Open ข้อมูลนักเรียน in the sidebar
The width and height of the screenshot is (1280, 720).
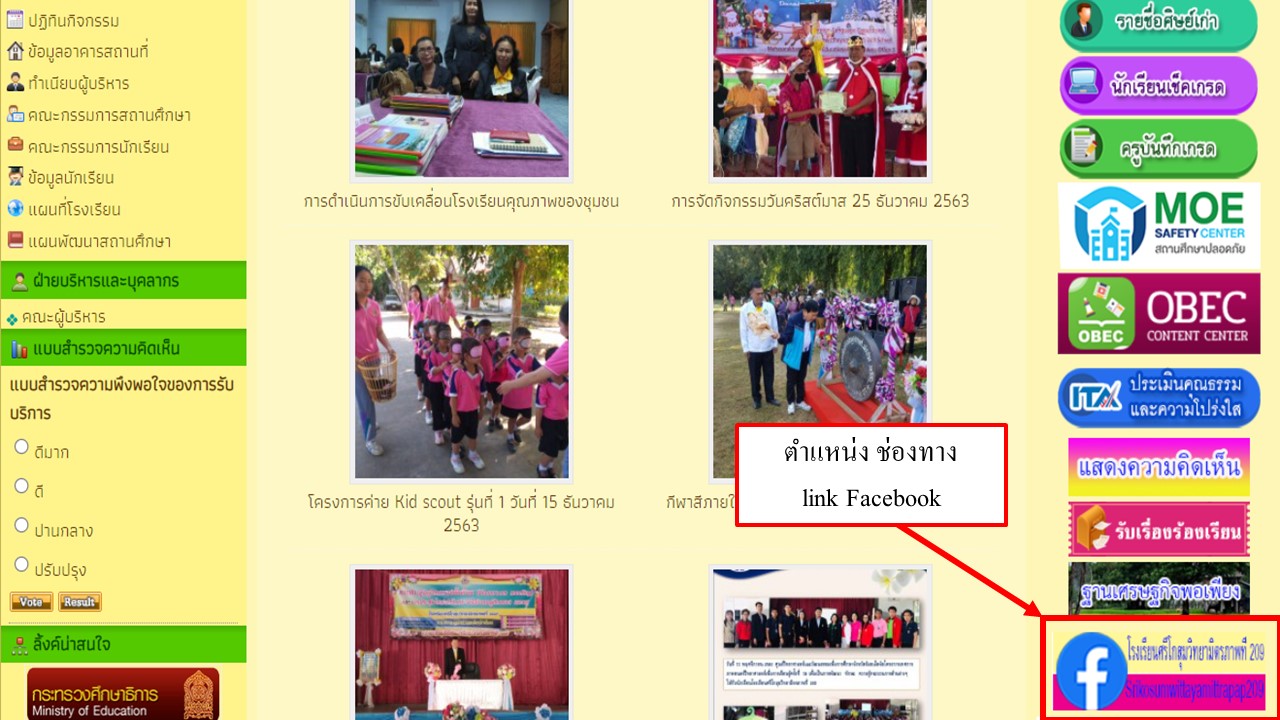[x=70, y=178]
